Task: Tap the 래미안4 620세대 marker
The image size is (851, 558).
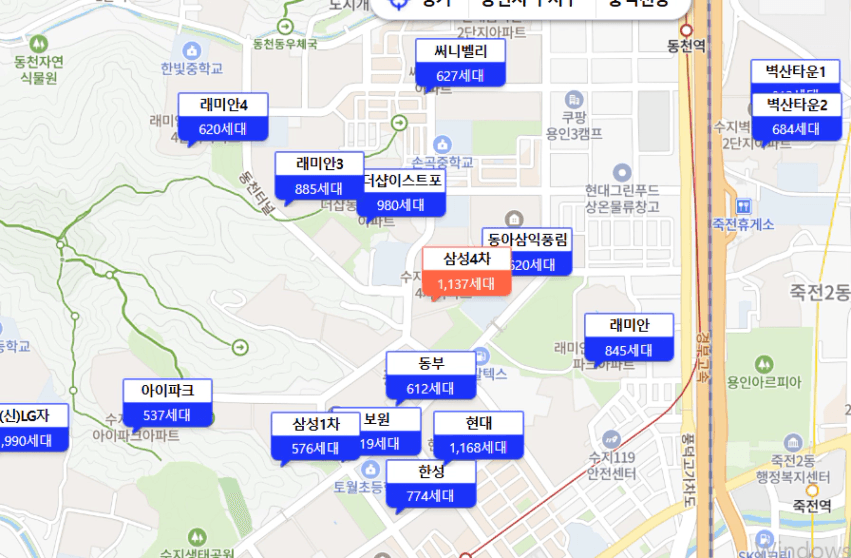Action: (224, 116)
